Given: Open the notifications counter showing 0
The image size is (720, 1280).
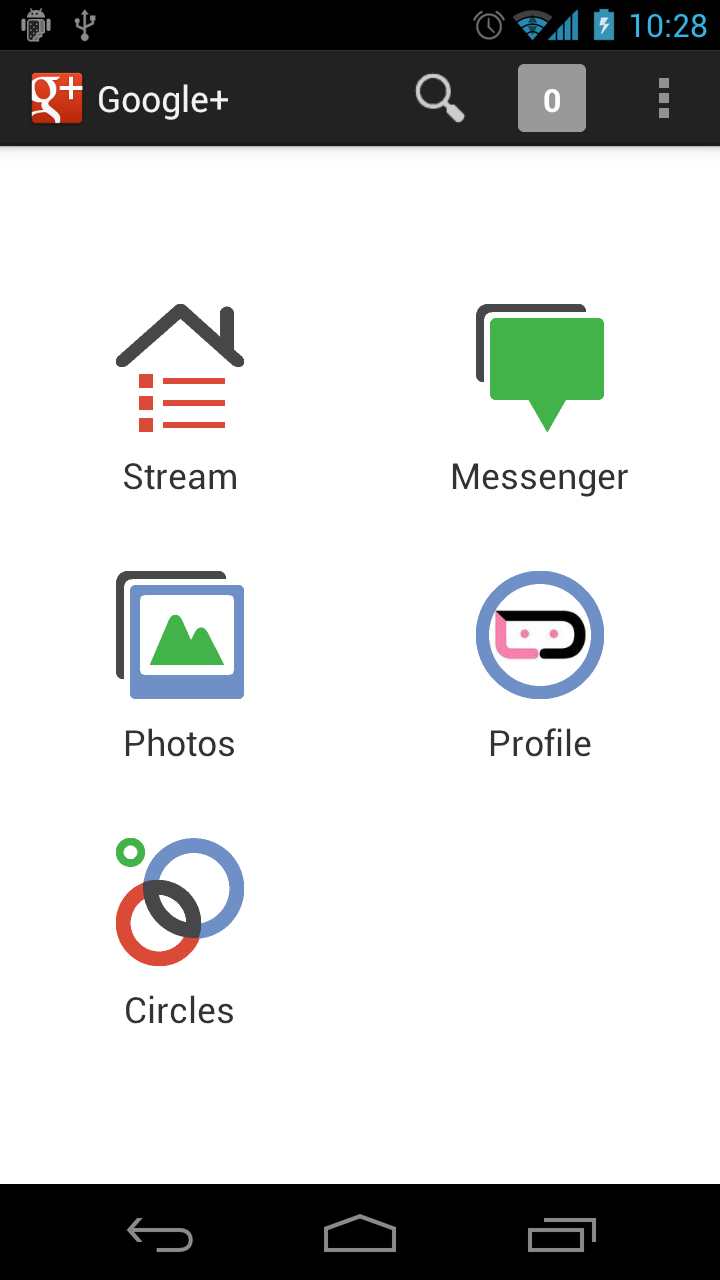Looking at the screenshot, I should click(552, 99).
